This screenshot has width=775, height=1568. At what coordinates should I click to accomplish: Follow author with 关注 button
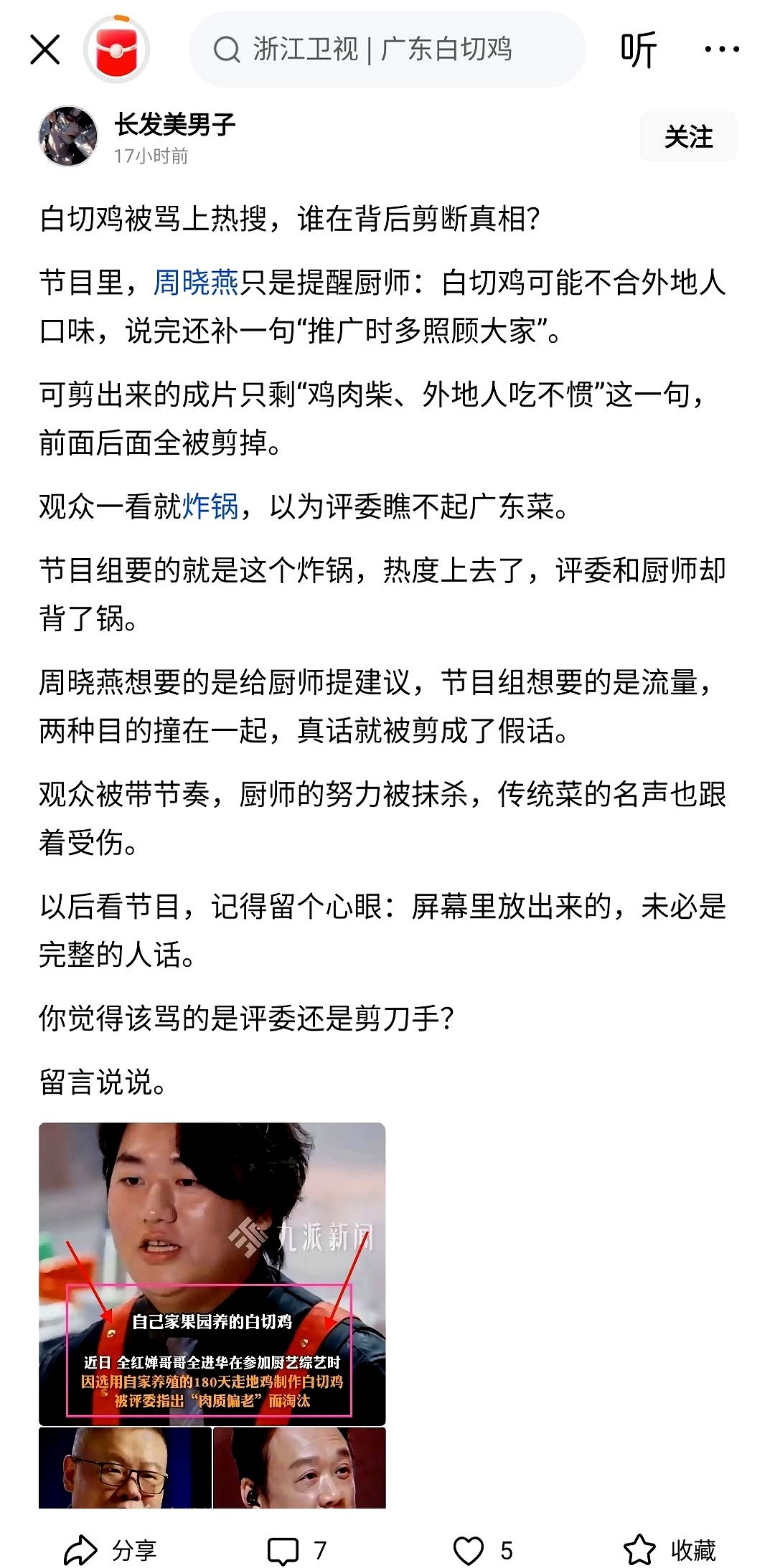[x=687, y=136]
